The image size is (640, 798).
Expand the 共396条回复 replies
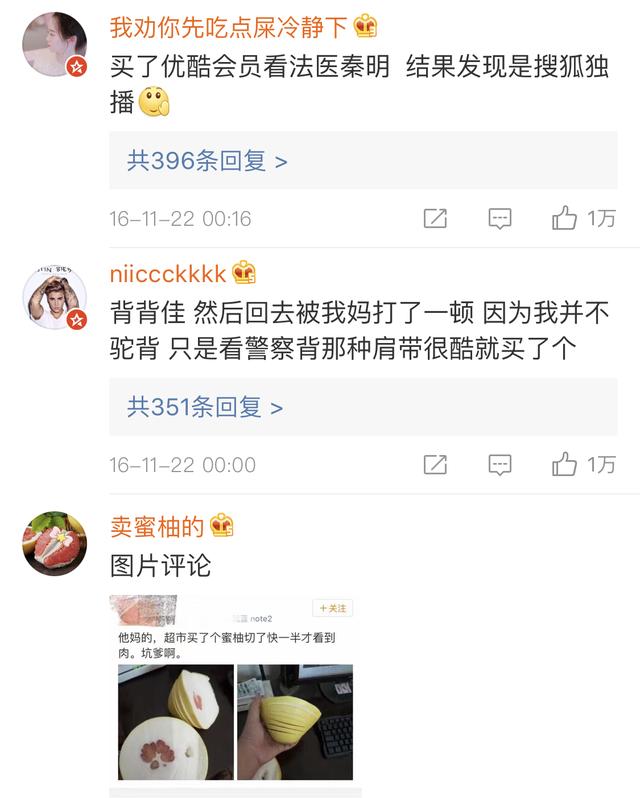click(207, 161)
